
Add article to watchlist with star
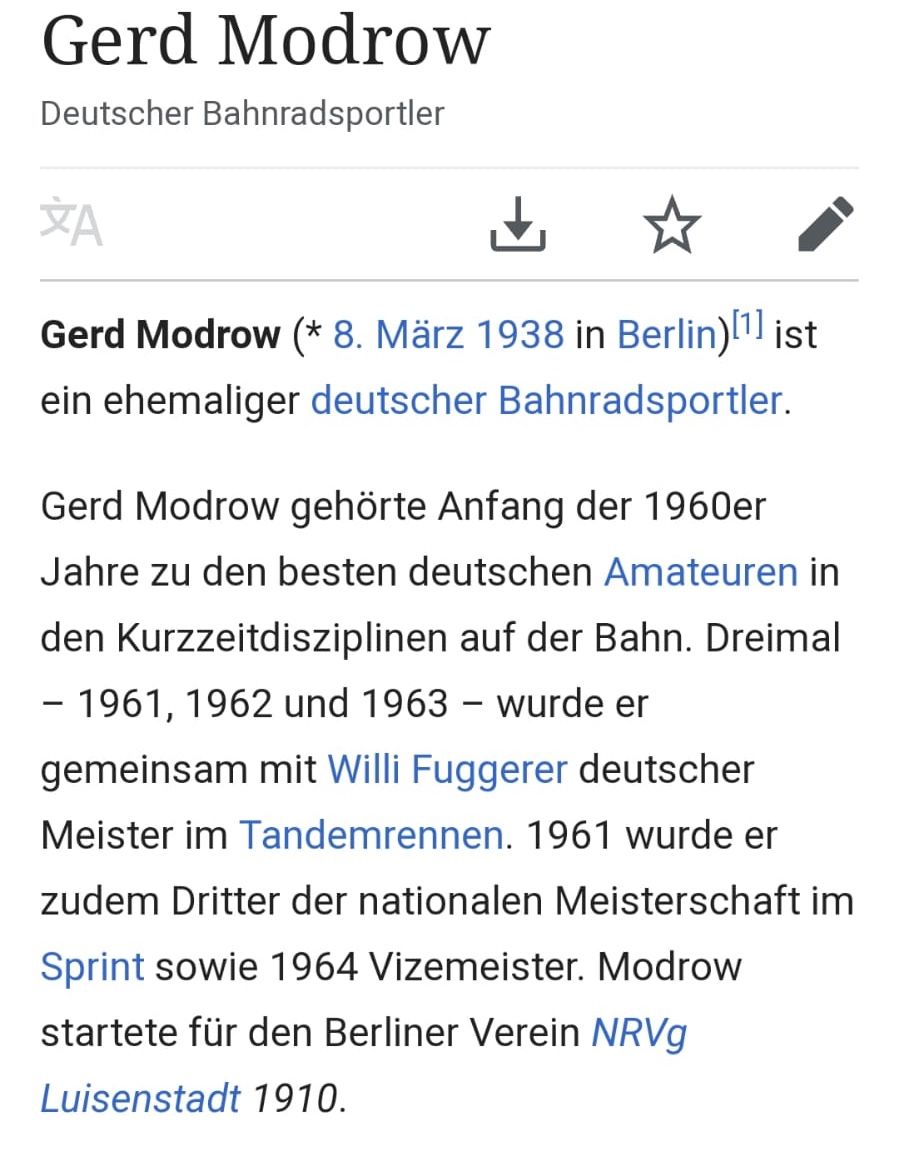coord(672,224)
